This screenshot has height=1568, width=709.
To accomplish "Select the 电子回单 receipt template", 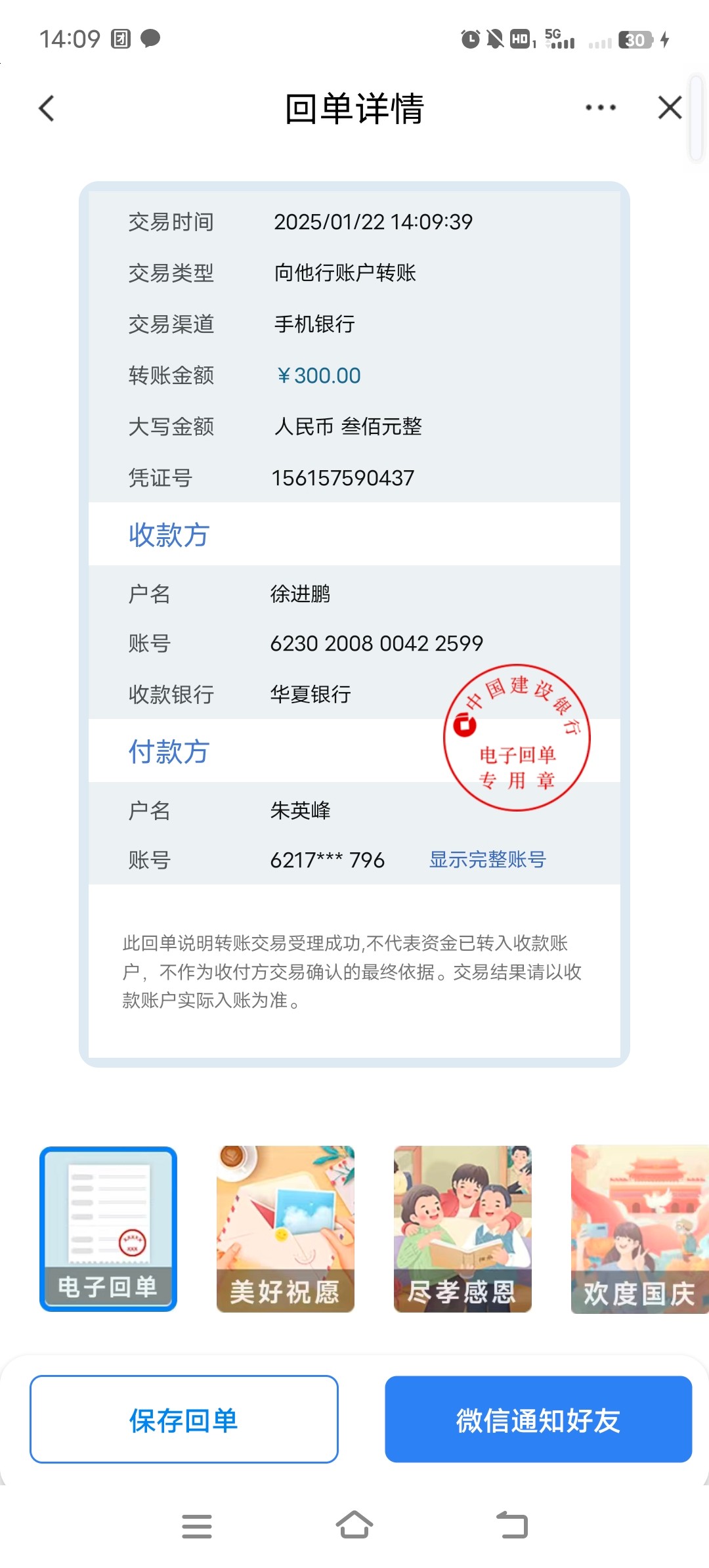I will point(108,1229).
